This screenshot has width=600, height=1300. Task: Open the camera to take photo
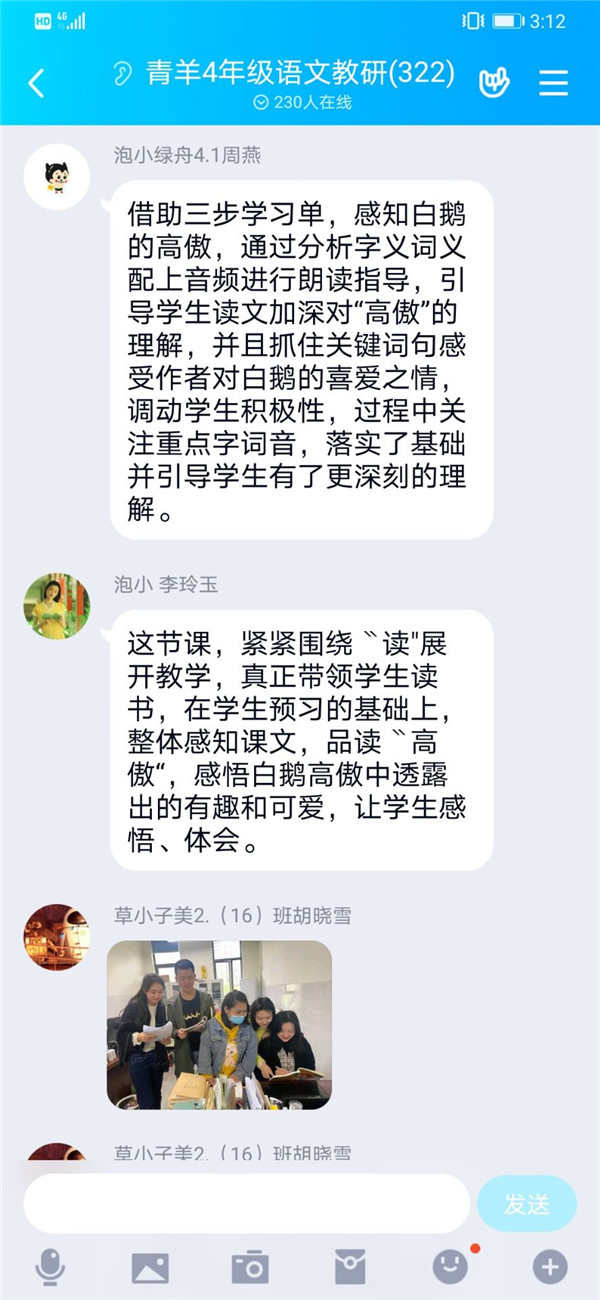[x=250, y=1267]
